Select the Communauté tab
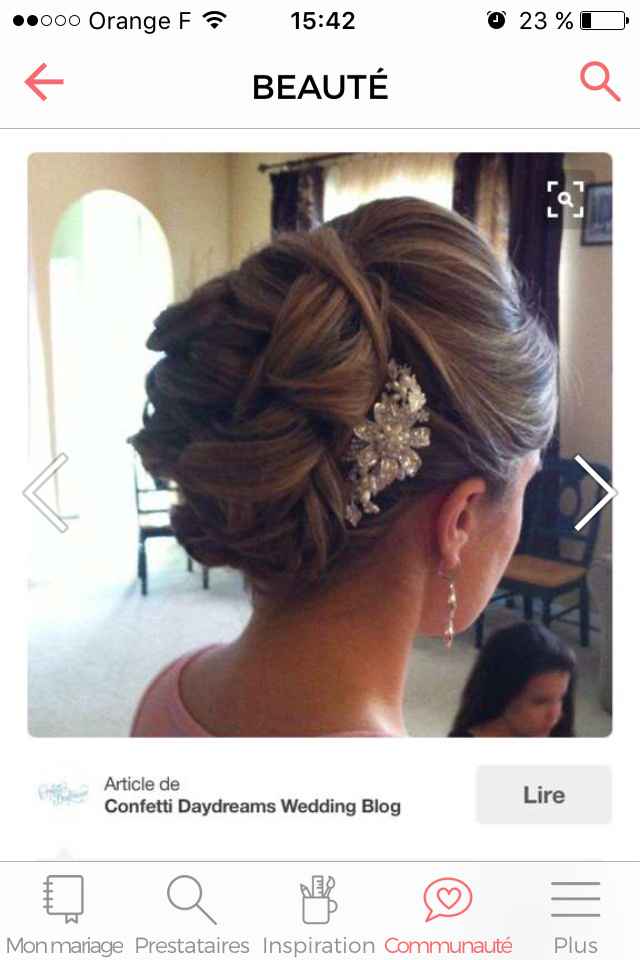The image size is (640, 960). click(x=447, y=915)
